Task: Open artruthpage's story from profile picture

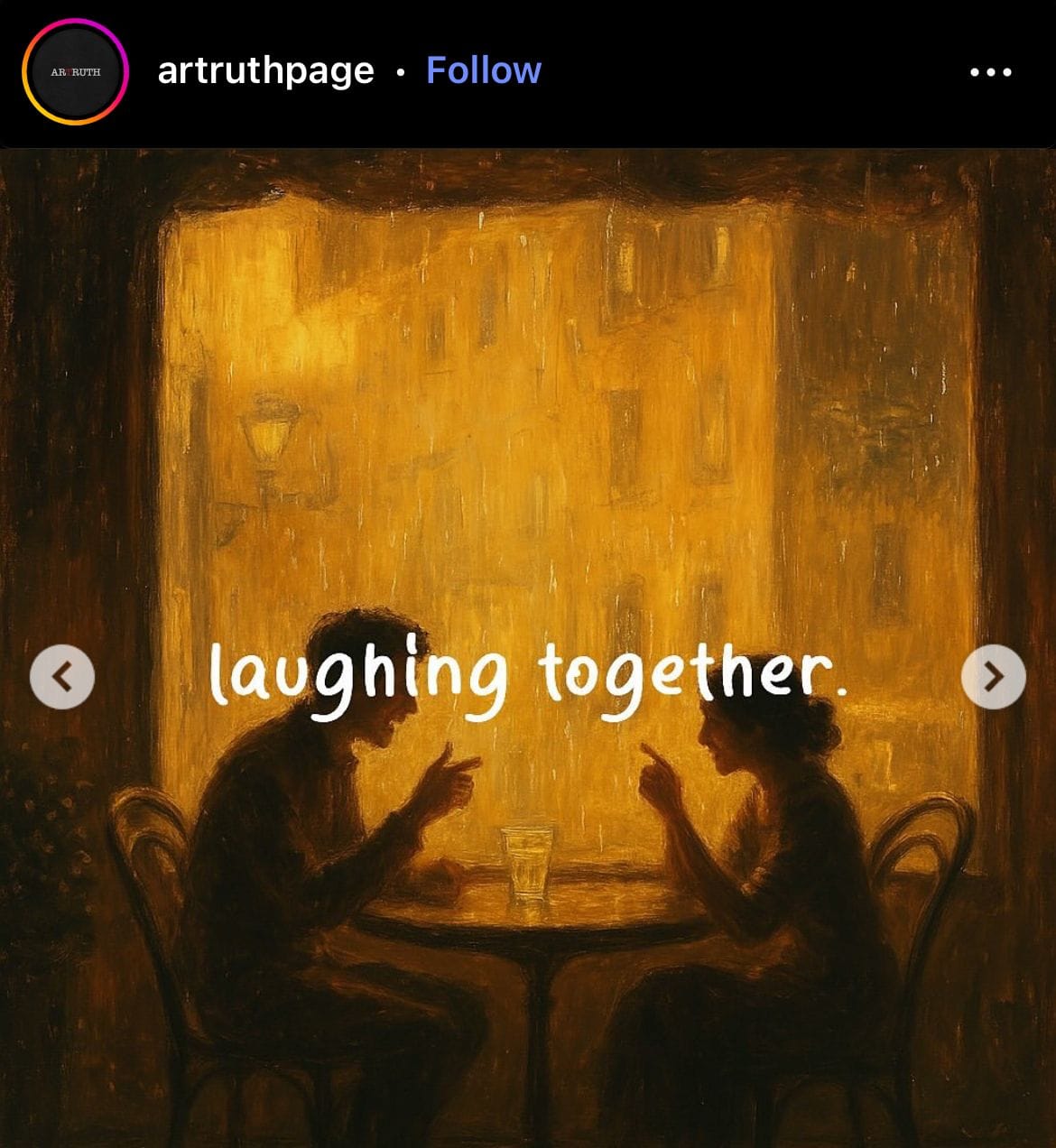Action: point(76,71)
